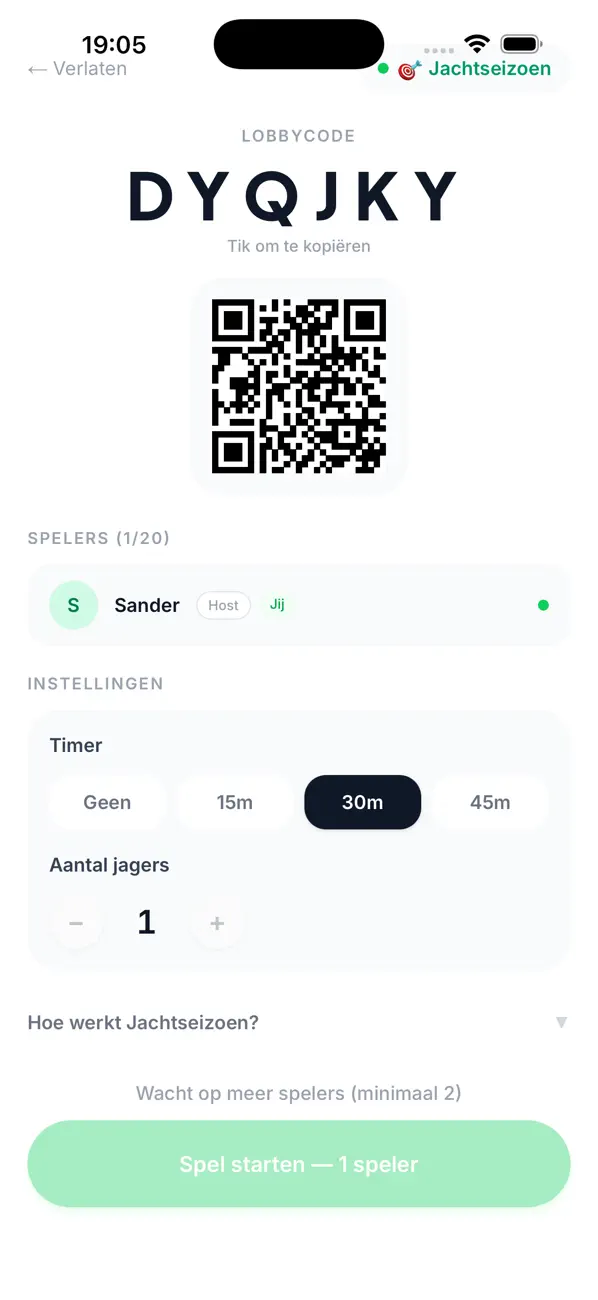Choose the 30m timer option

362,802
